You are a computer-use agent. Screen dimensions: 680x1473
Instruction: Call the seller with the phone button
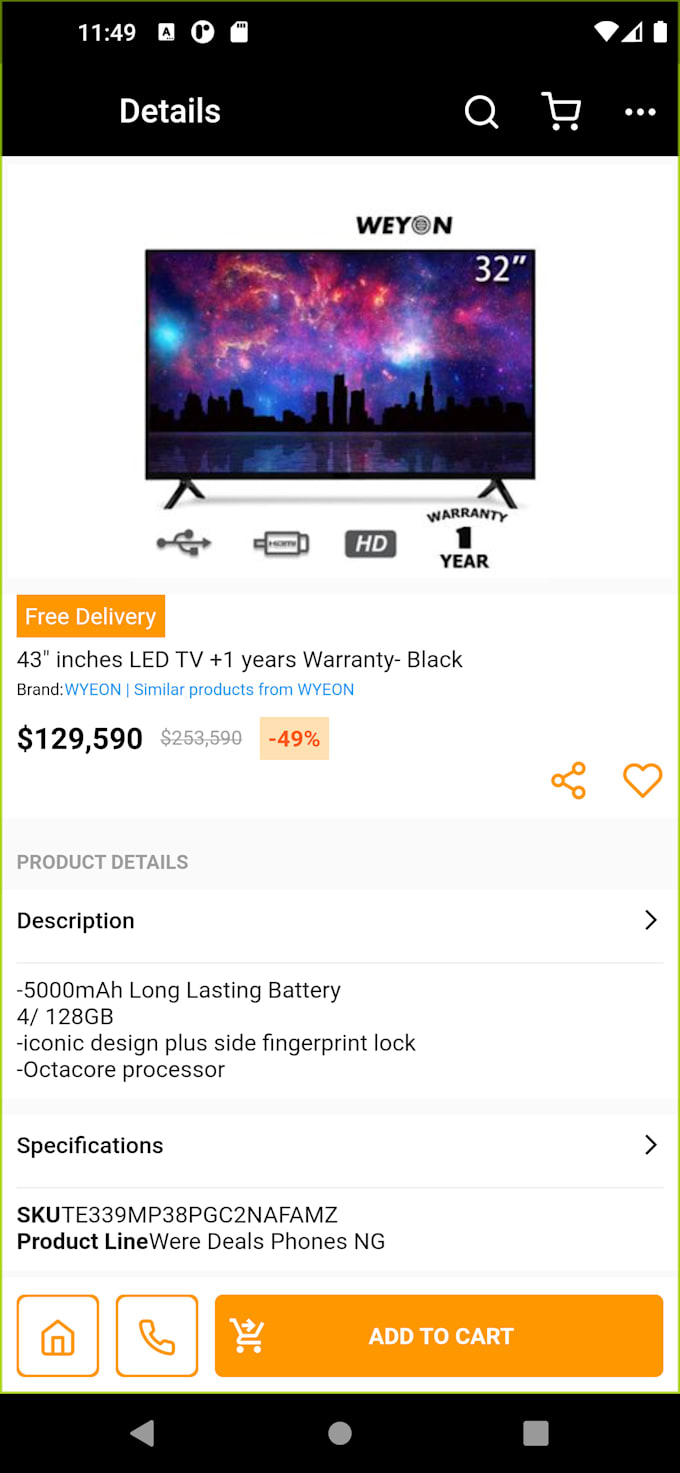coord(157,1336)
